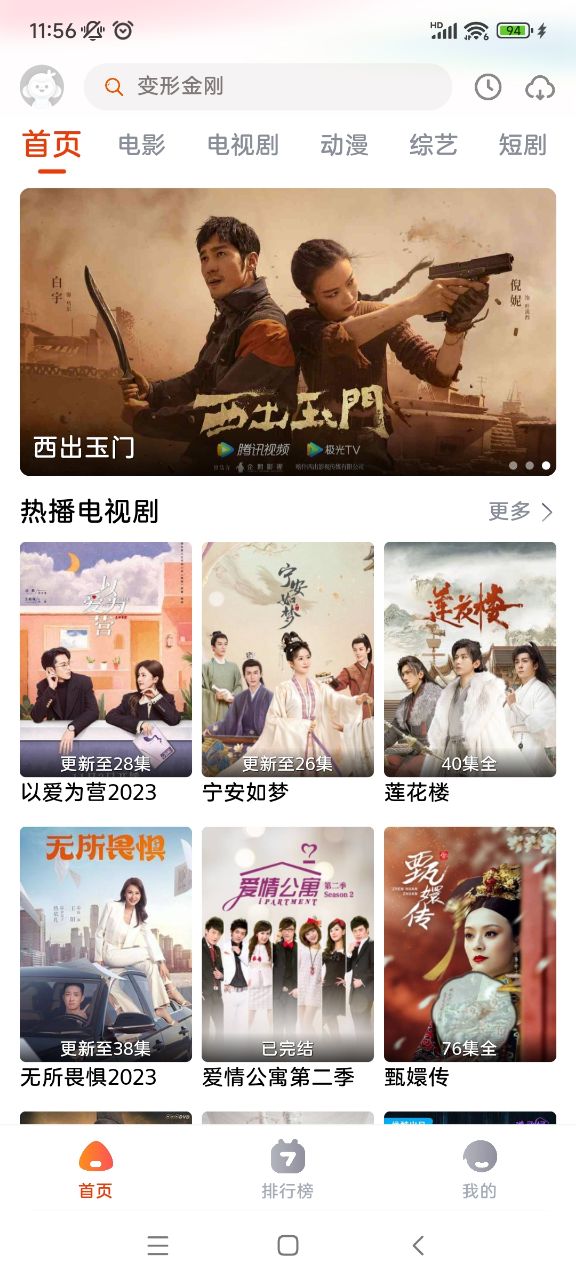Open the cloud download icon
Viewport: 576px width, 1280px height.
point(540,87)
